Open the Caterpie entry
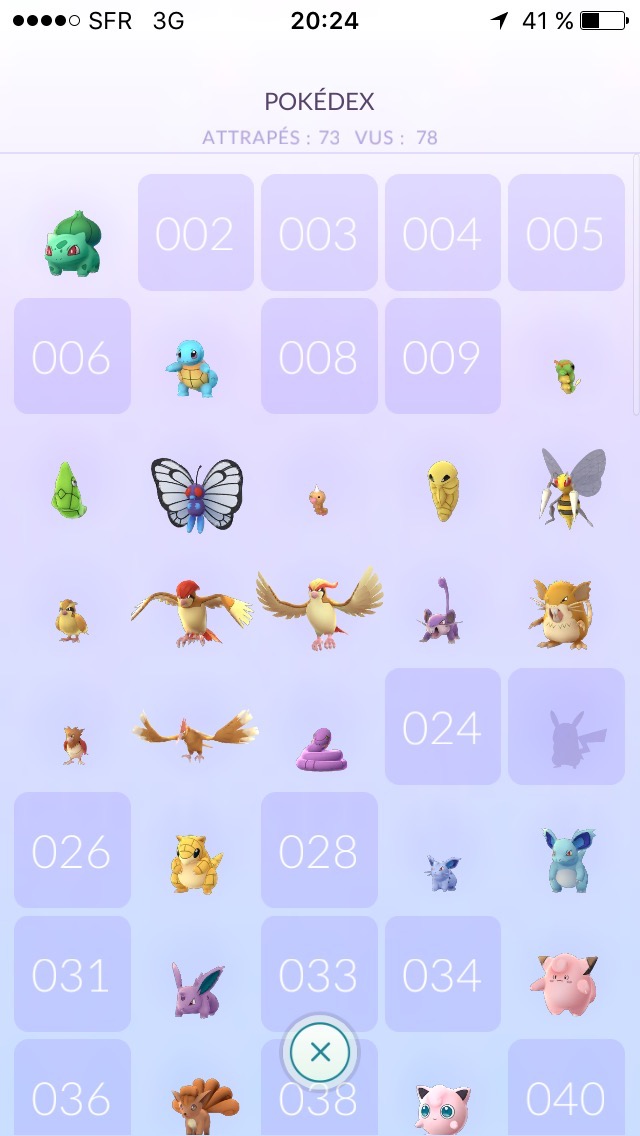This screenshot has width=640, height=1136. tap(567, 376)
